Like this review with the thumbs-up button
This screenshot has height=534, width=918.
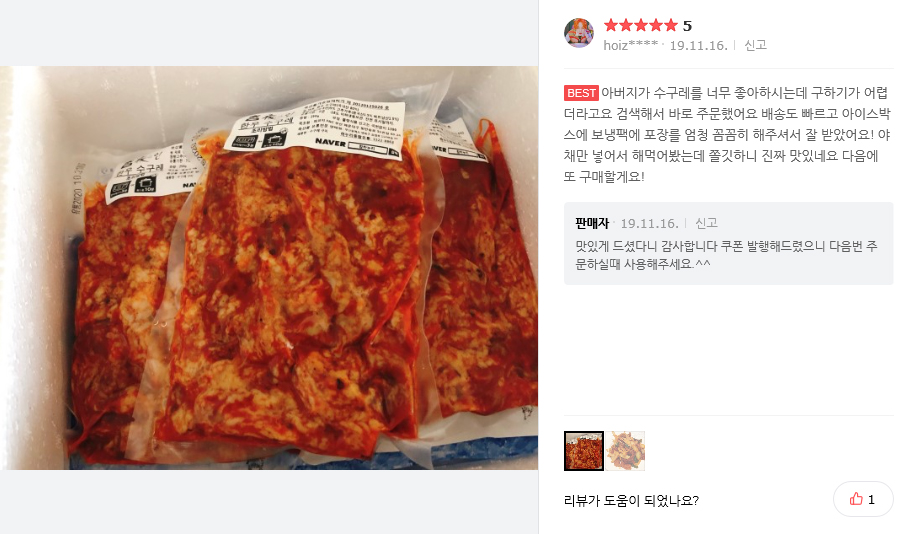(862, 499)
